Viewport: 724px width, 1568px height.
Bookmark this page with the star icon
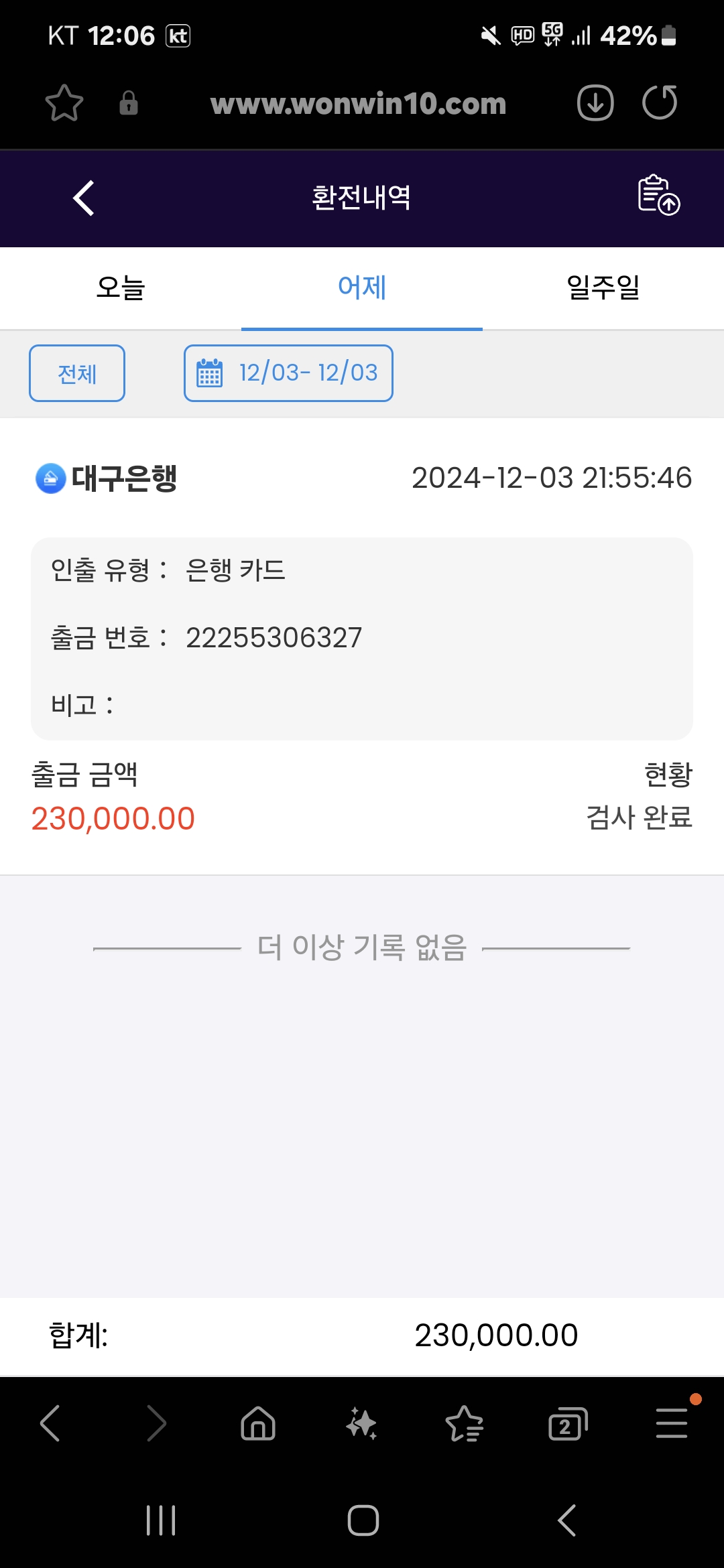point(64,103)
